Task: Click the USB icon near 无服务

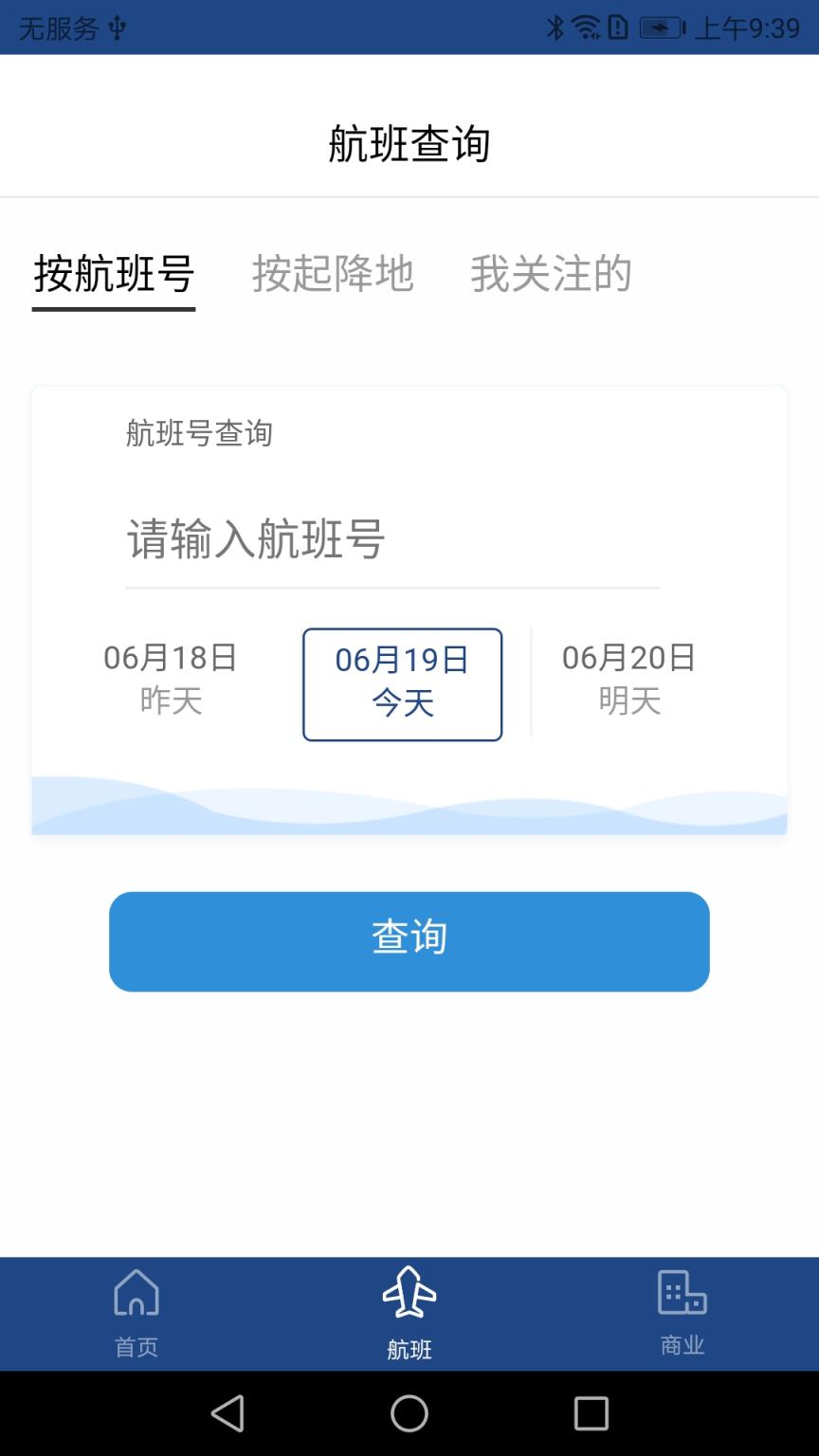Action: pyautogui.click(x=116, y=27)
